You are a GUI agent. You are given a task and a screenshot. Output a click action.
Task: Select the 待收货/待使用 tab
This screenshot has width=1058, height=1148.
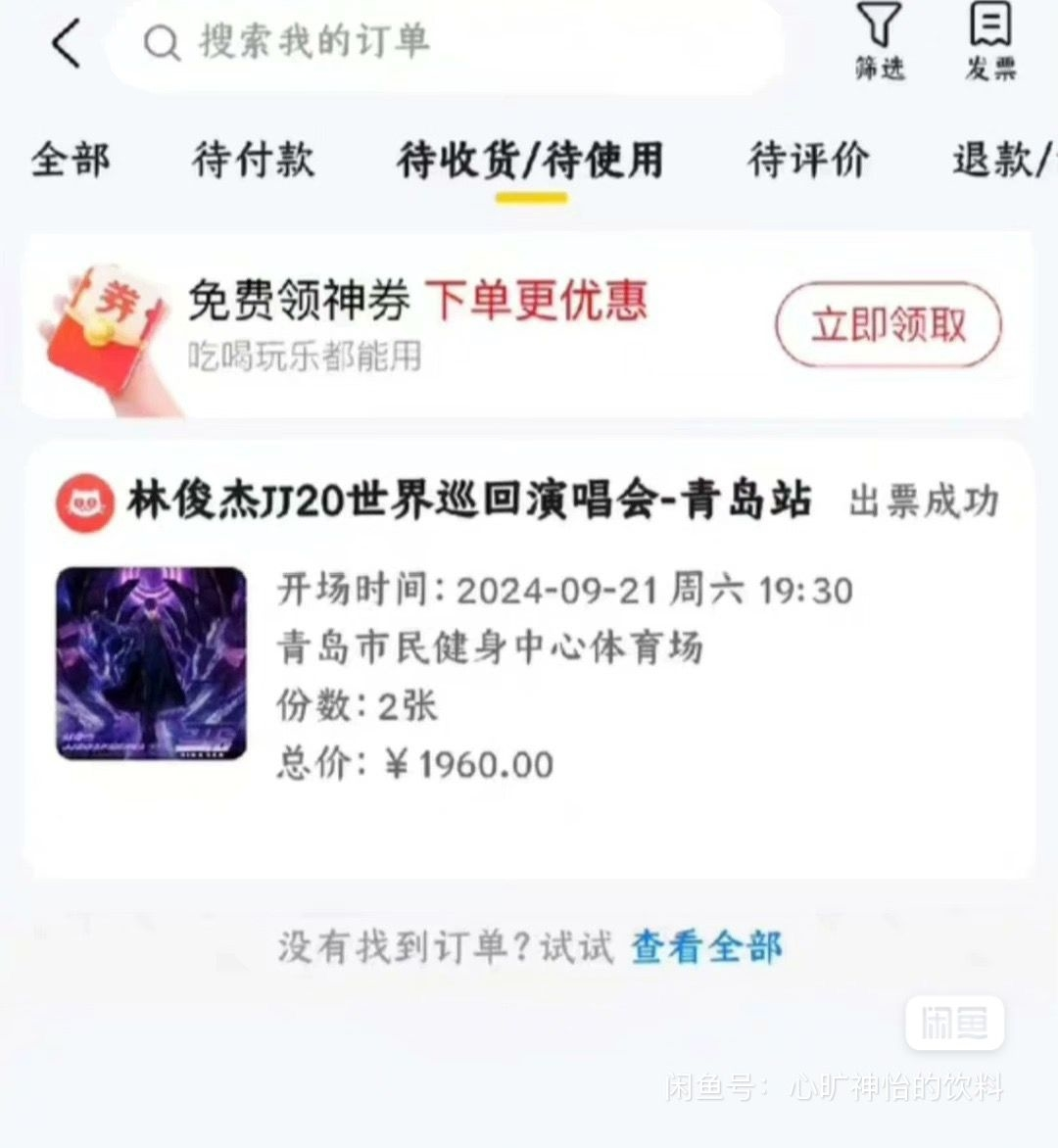(x=529, y=160)
